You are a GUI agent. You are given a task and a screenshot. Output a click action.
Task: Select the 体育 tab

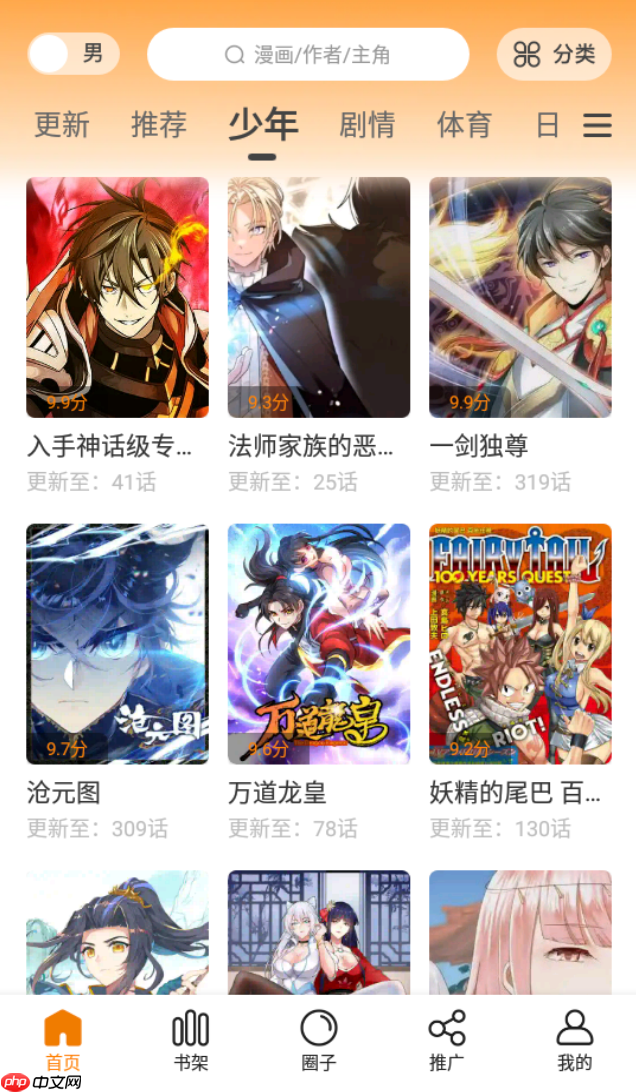point(464,125)
